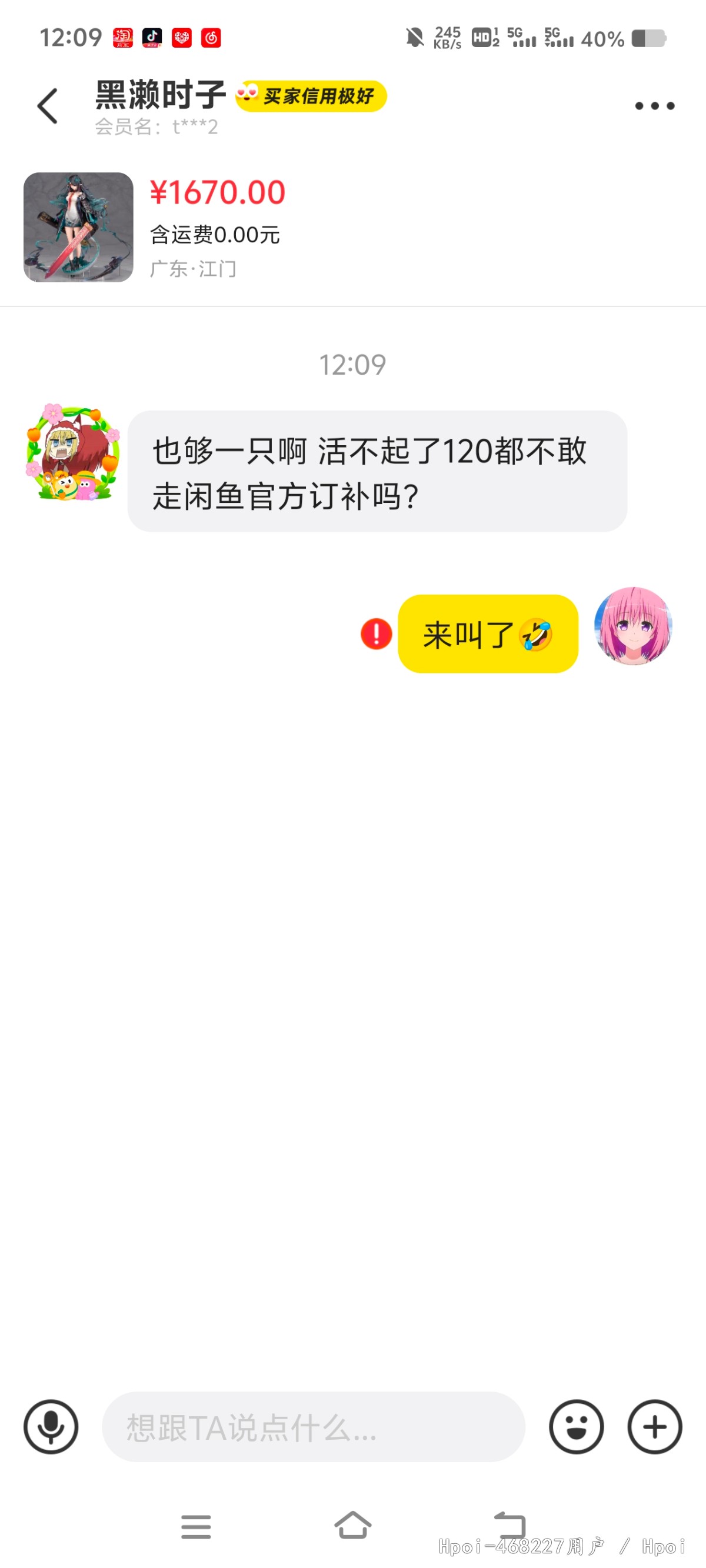Tap the red failed-message warning icon

pyautogui.click(x=377, y=633)
